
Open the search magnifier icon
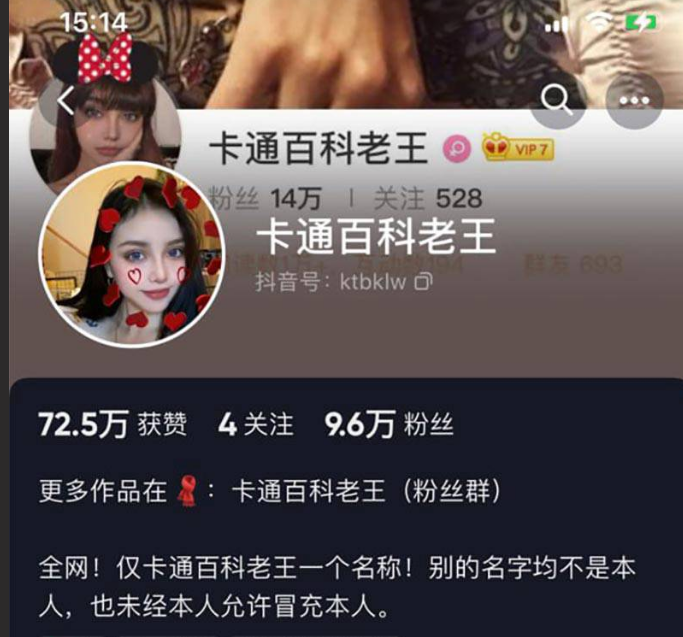pos(557,99)
